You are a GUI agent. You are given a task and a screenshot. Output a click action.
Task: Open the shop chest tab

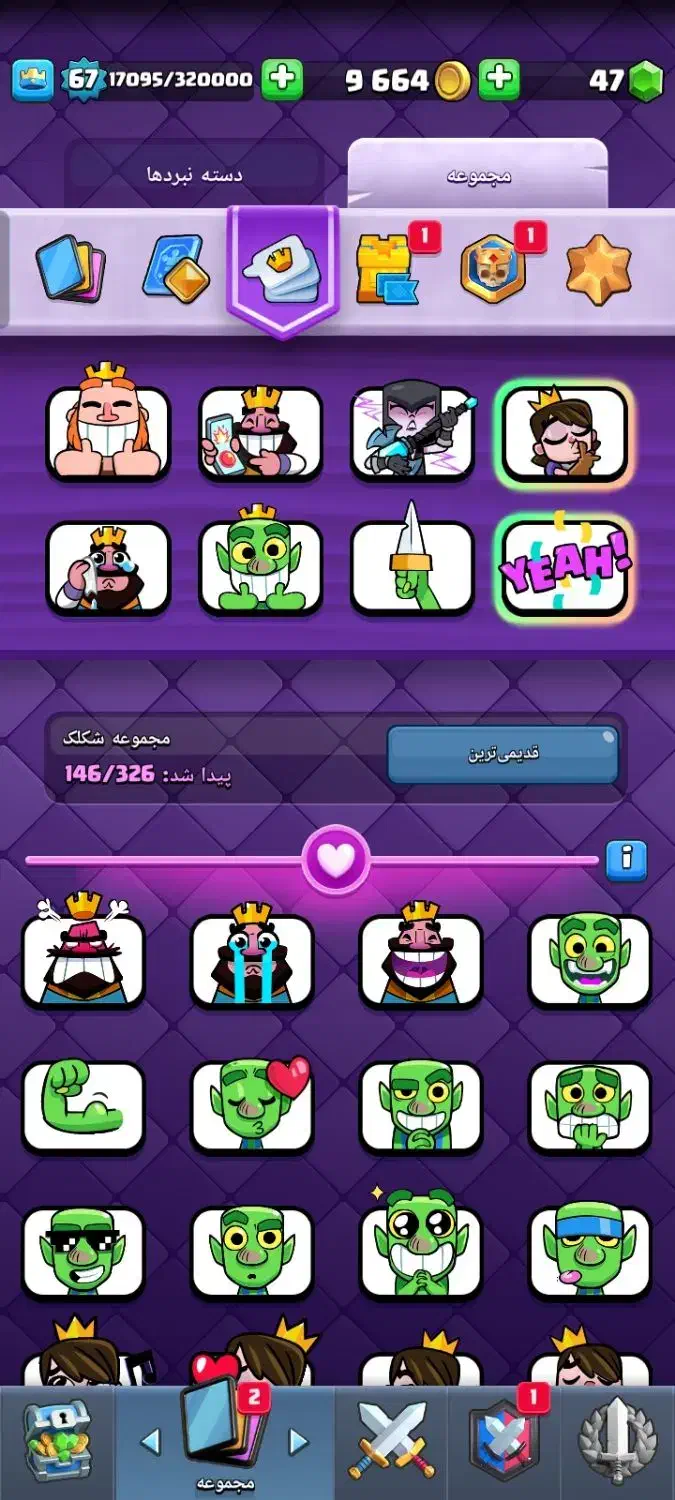(57, 1440)
